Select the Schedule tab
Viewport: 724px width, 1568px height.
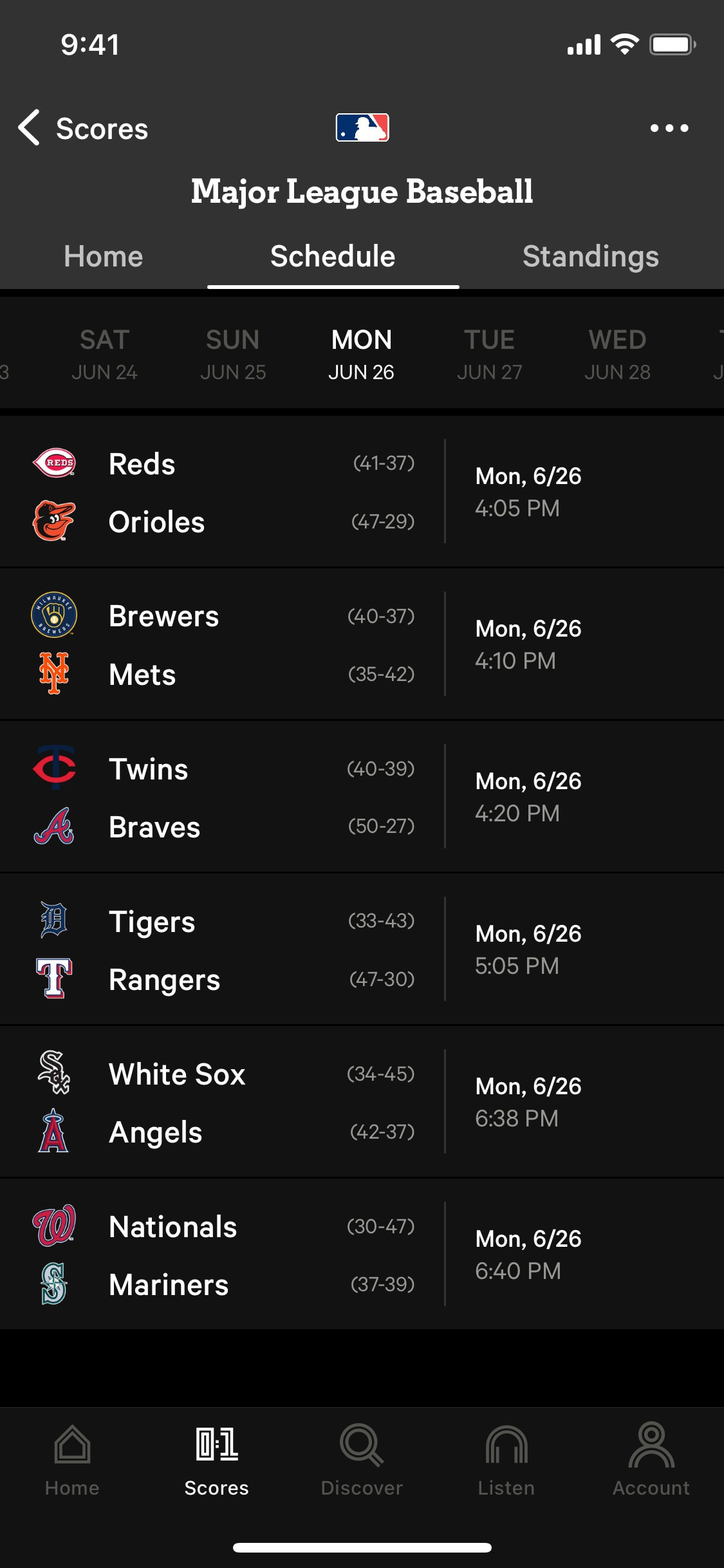click(x=333, y=256)
